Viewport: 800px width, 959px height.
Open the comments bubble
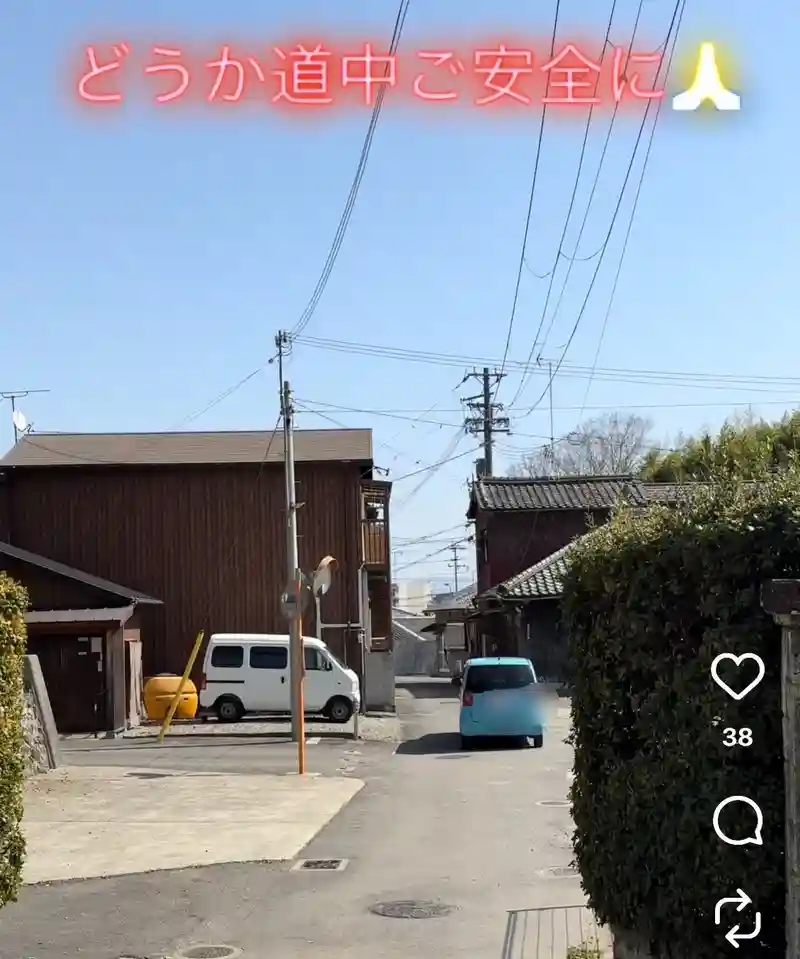737,821
